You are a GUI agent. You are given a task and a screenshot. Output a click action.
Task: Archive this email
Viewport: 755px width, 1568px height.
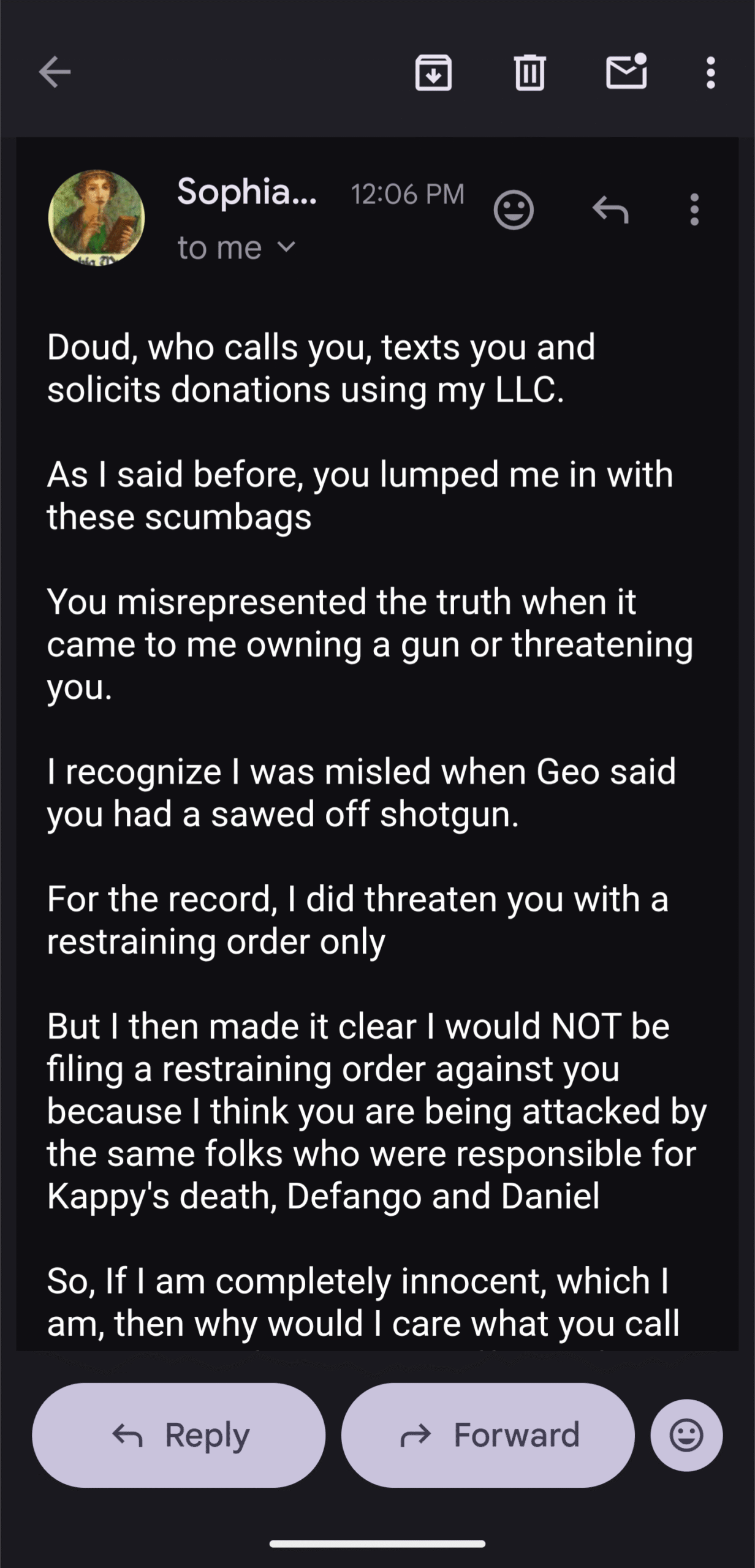click(433, 73)
